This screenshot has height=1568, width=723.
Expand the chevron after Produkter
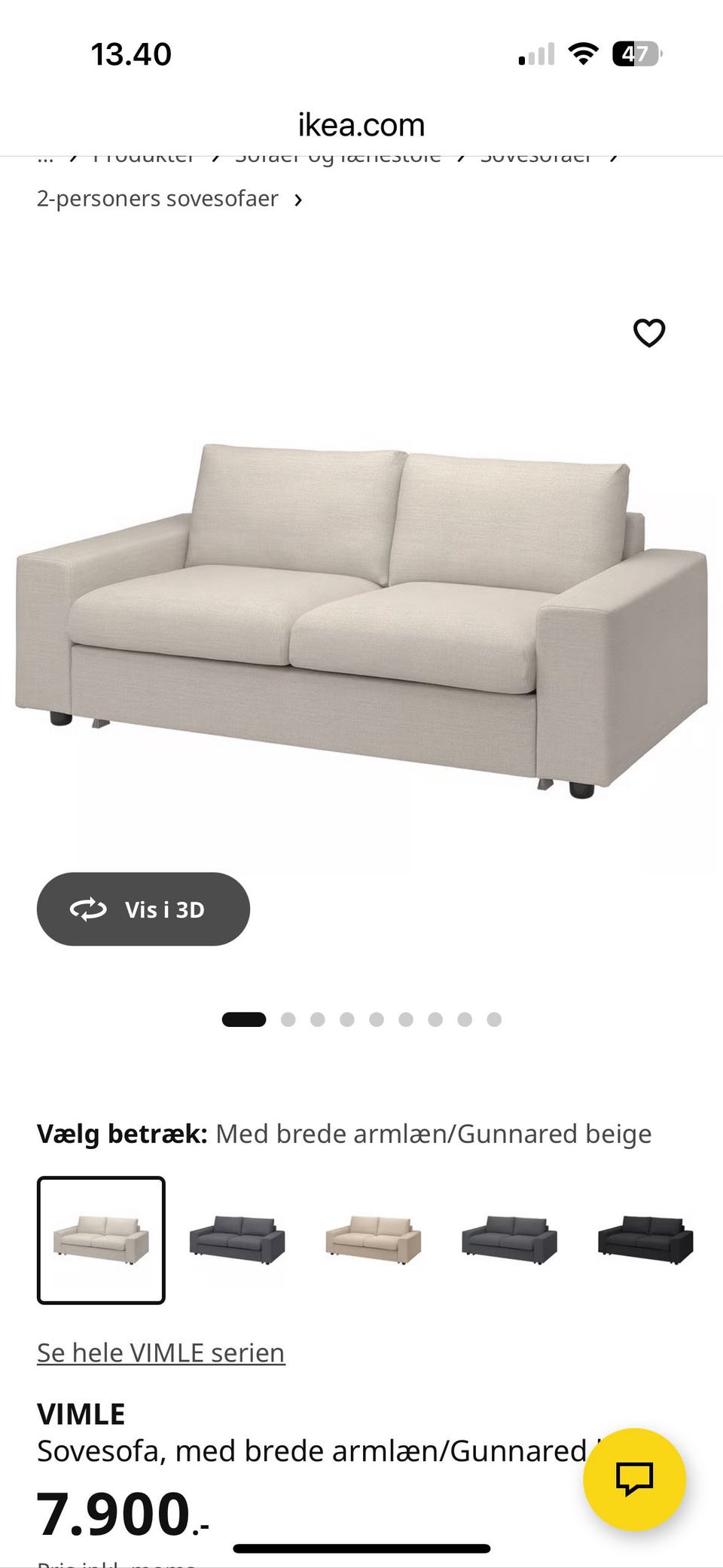(217, 156)
